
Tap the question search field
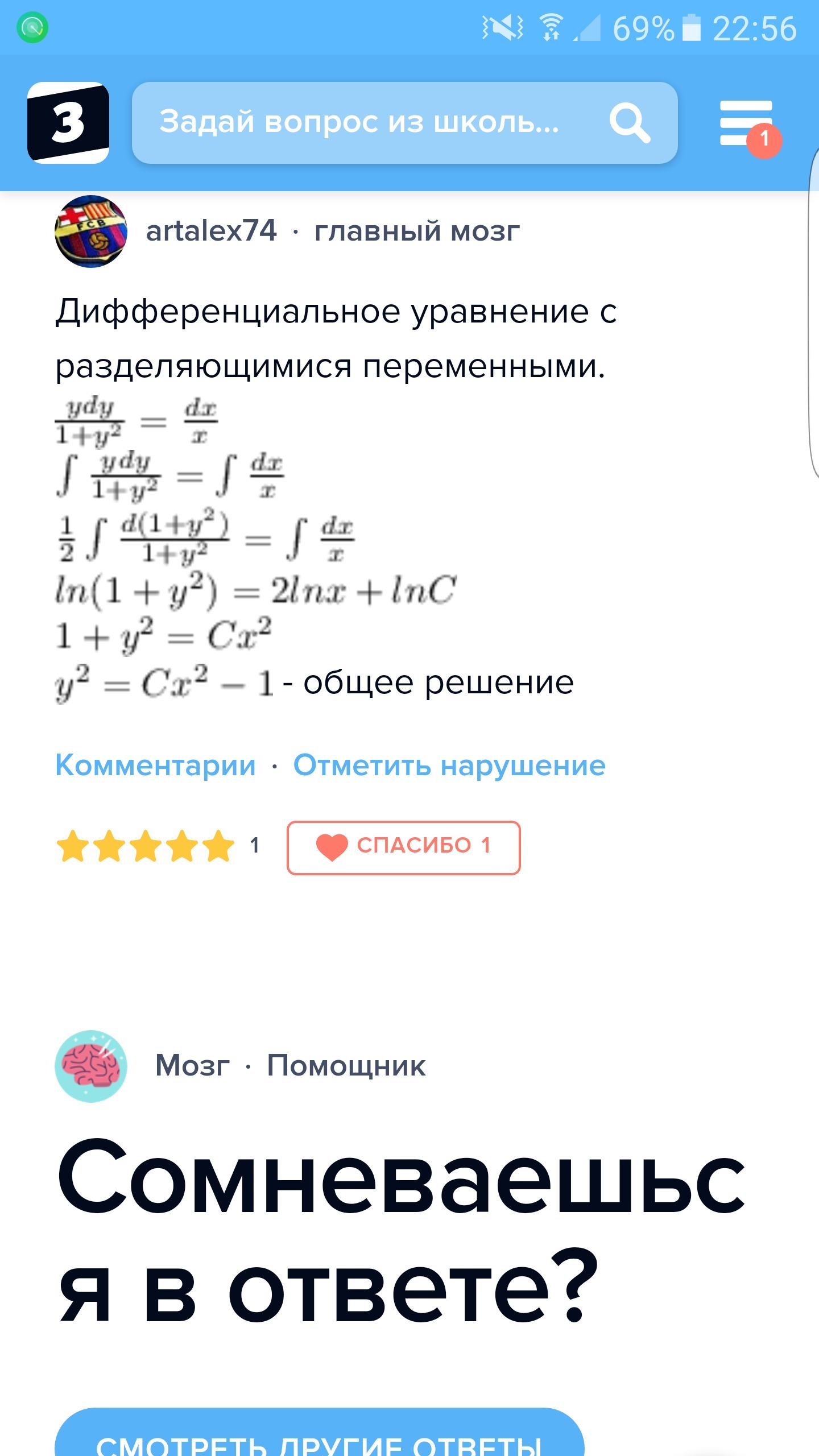pos(404,123)
